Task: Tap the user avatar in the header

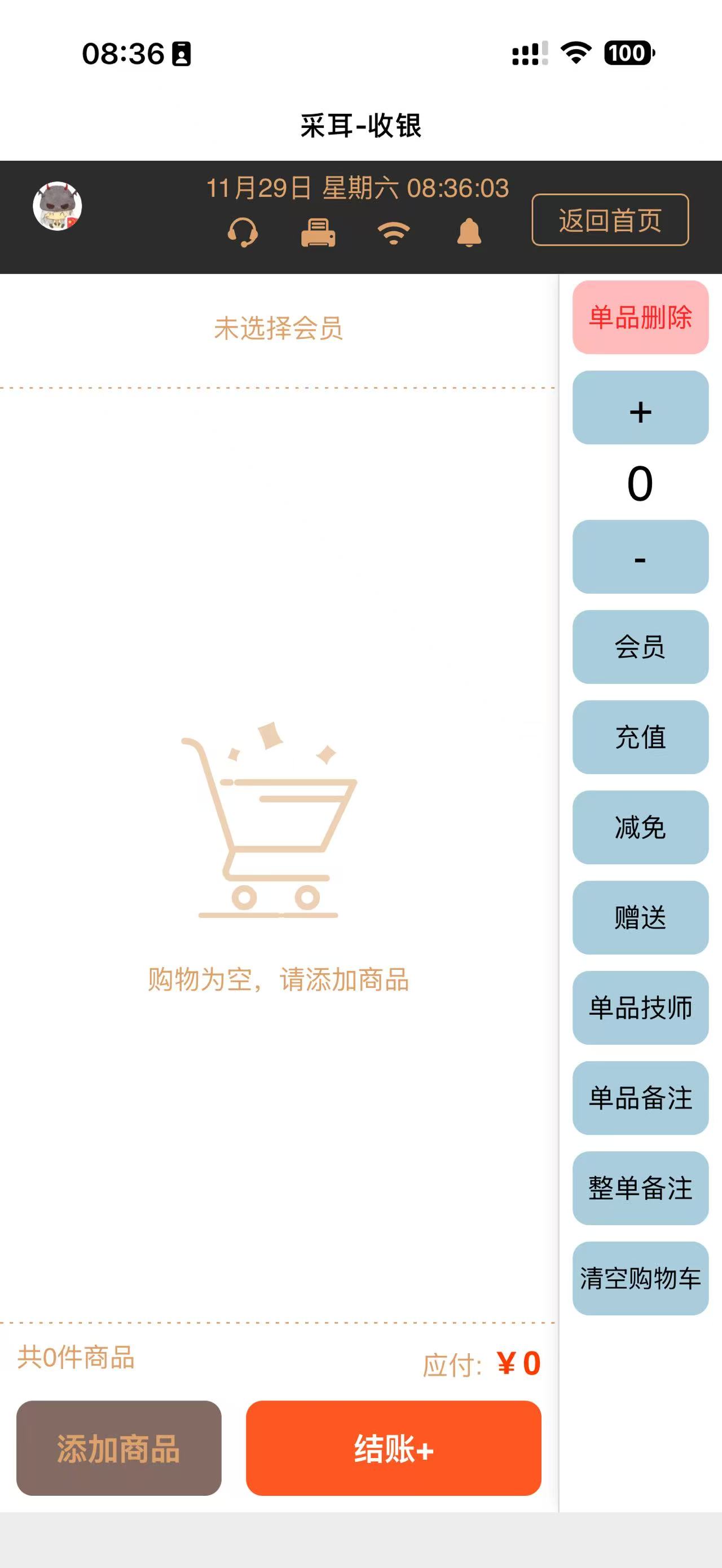Action: pyautogui.click(x=57, y=206)
